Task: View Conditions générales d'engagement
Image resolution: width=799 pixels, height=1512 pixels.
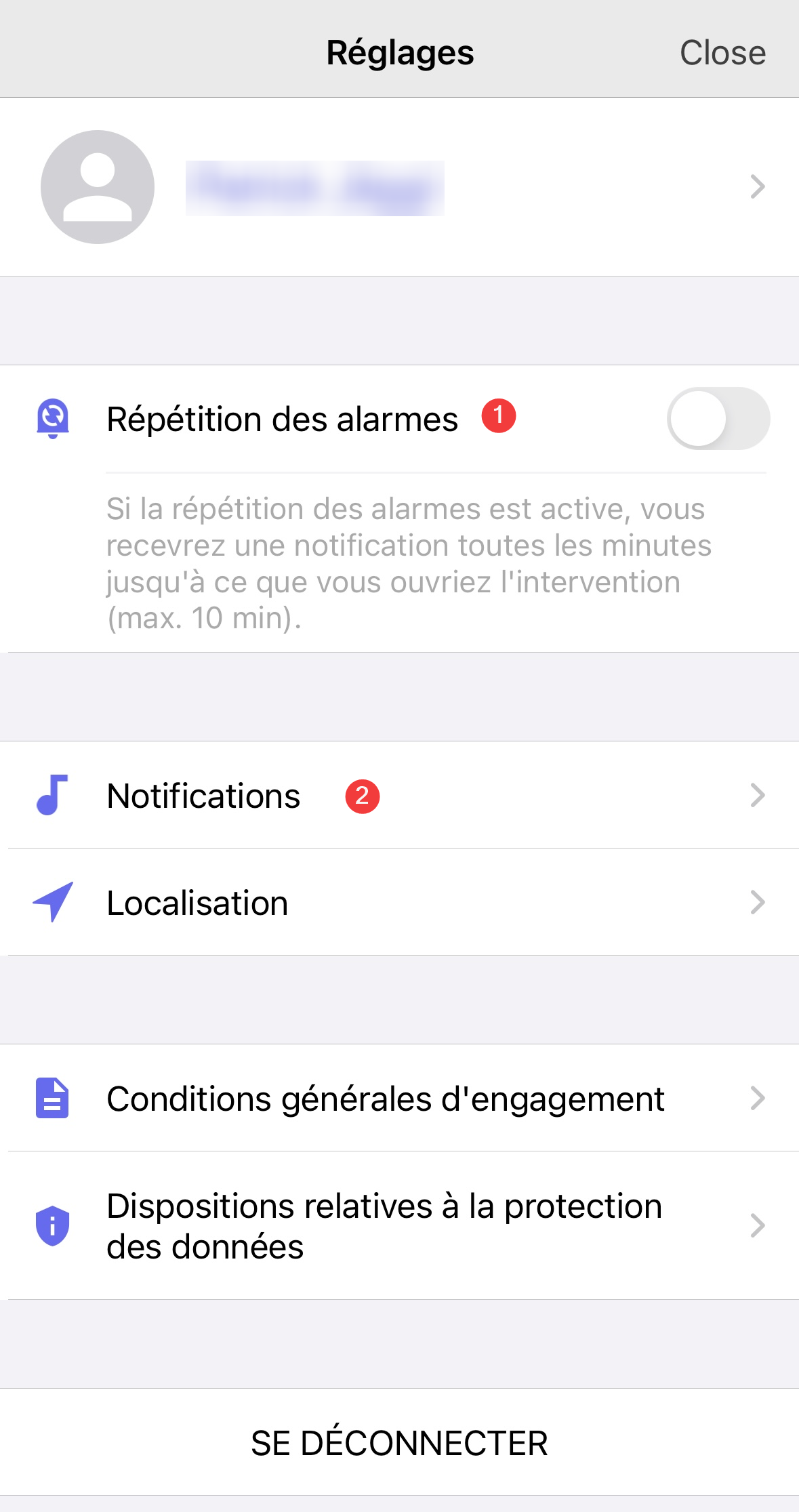Action: (x=399, y=1099)
